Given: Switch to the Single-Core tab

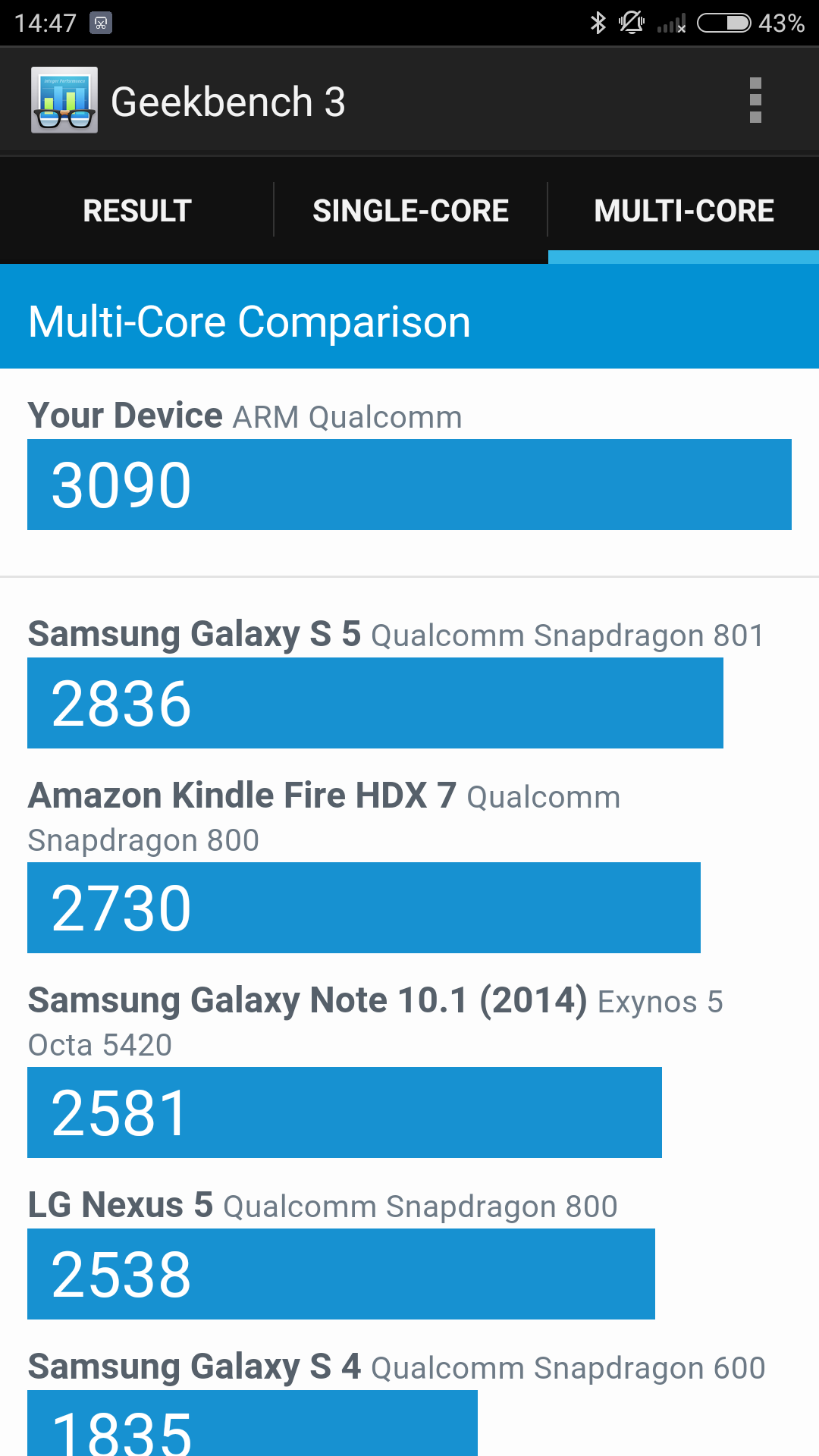Looking at the screenshot, I should point(410,211).
